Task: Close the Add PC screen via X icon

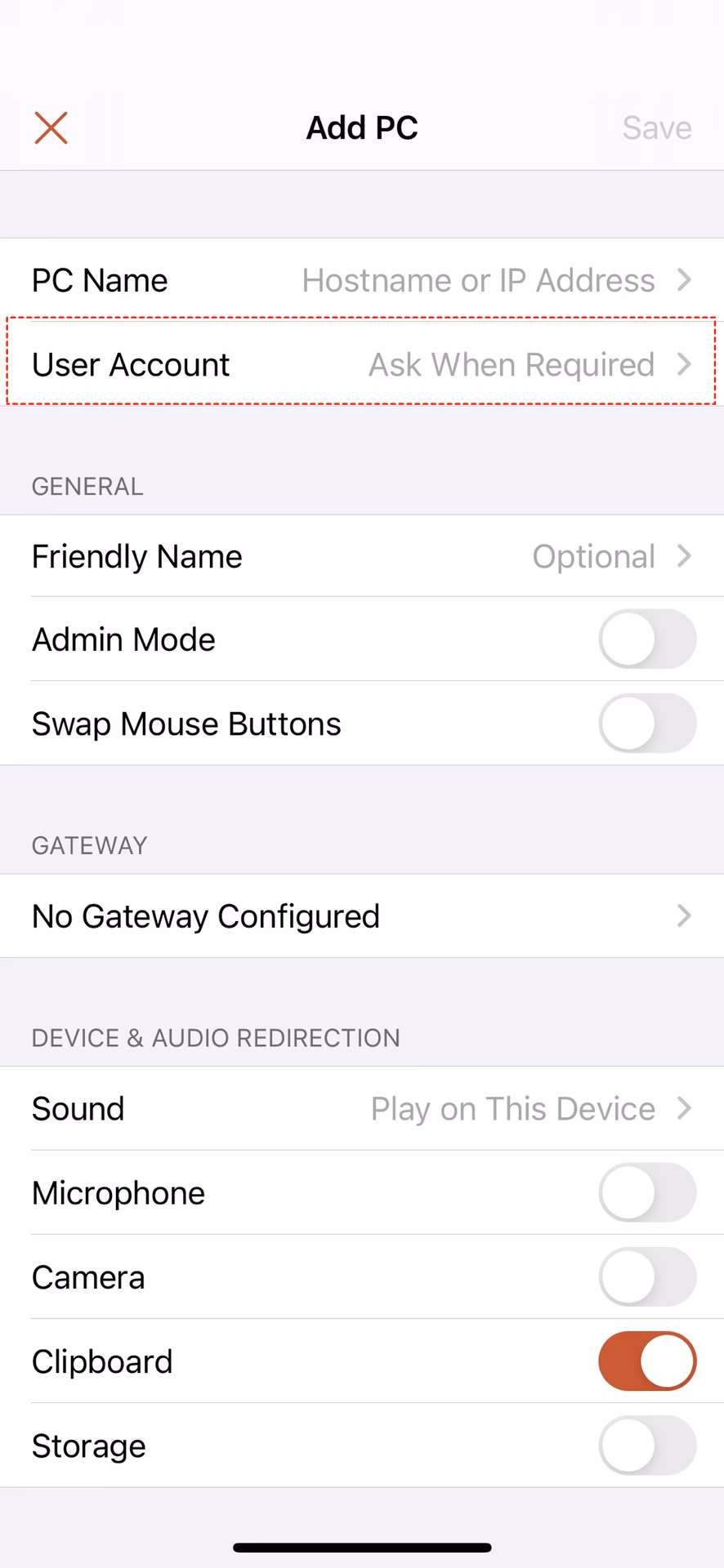Action: [51, 127]
